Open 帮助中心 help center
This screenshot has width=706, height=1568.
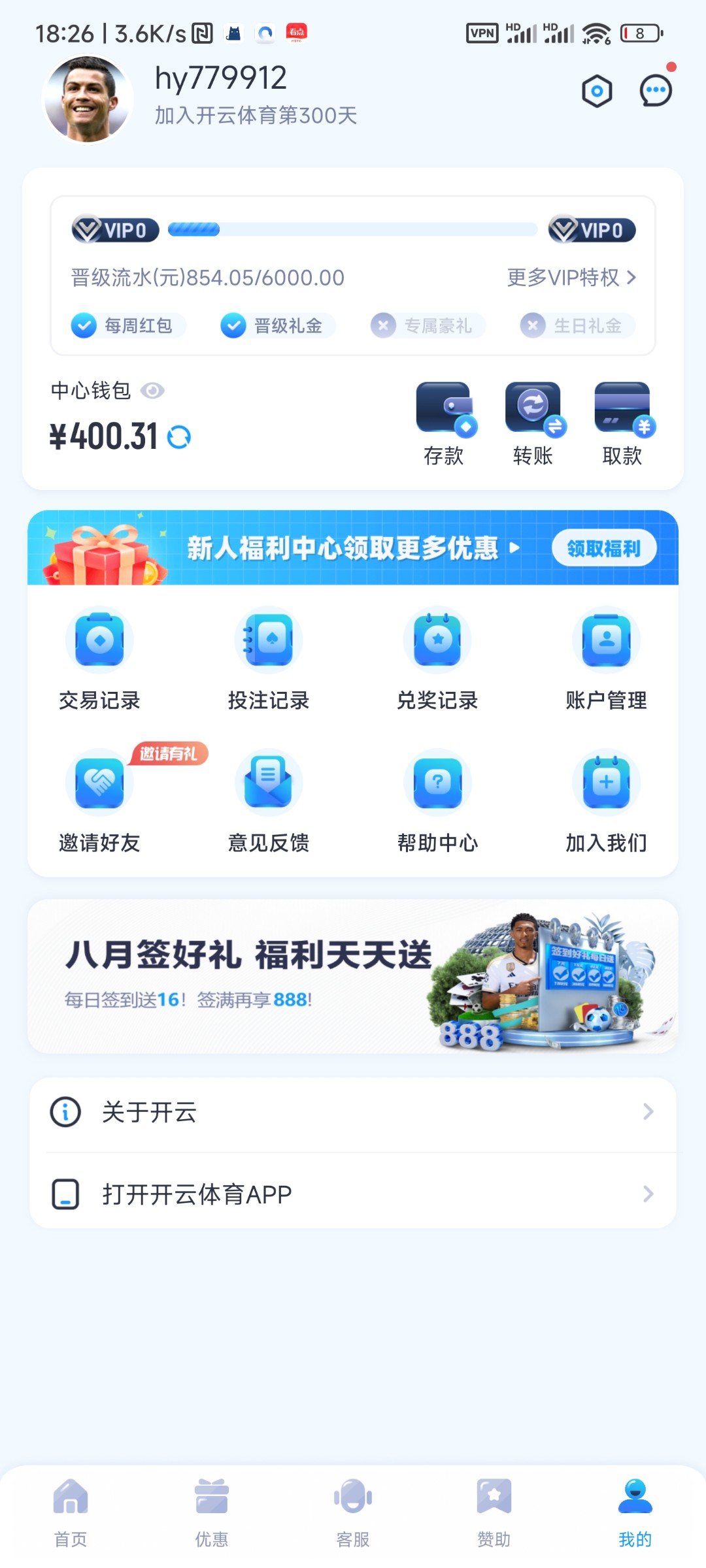coord(437,802)
